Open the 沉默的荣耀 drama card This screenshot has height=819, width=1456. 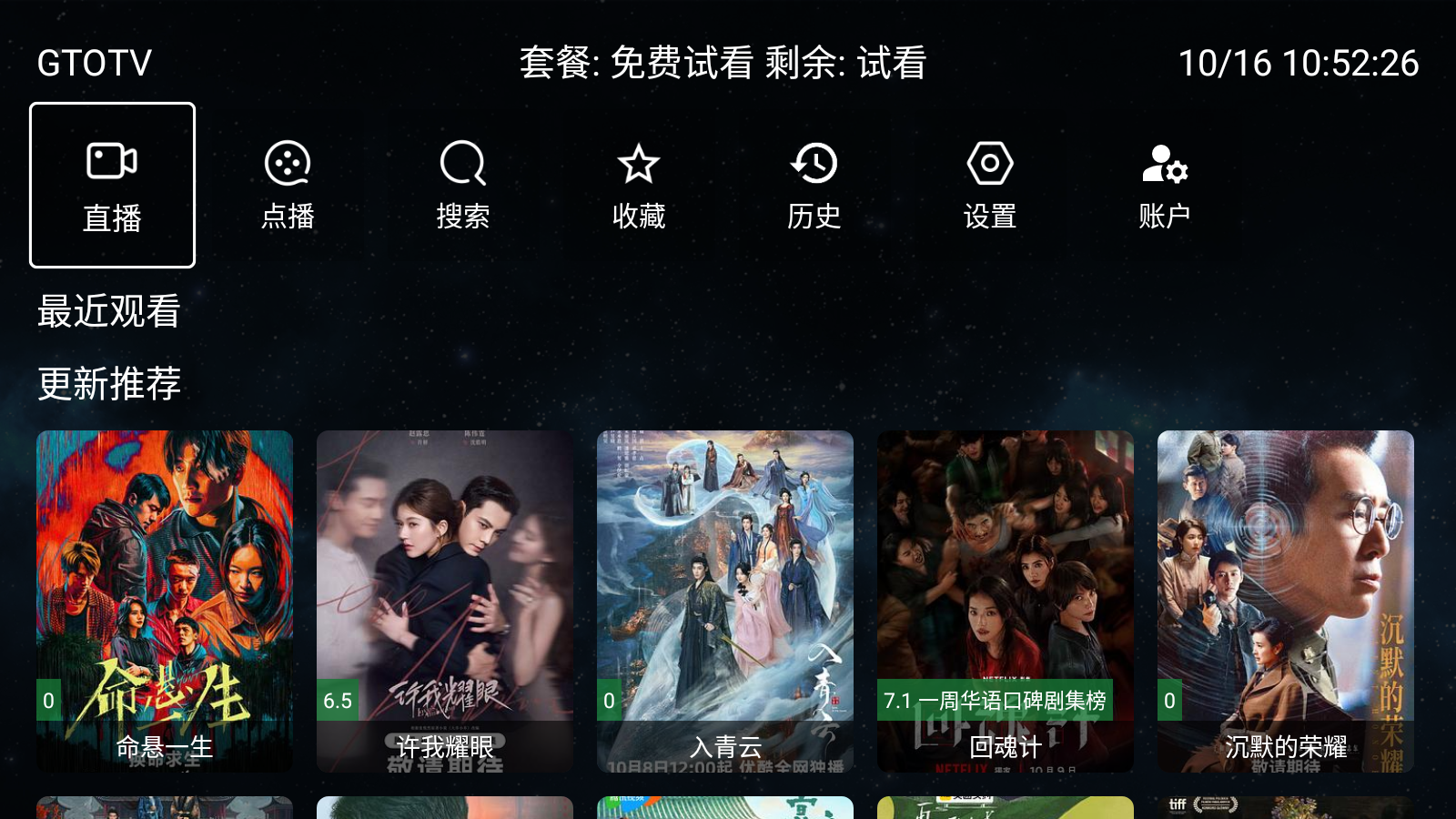[1286, 601]
